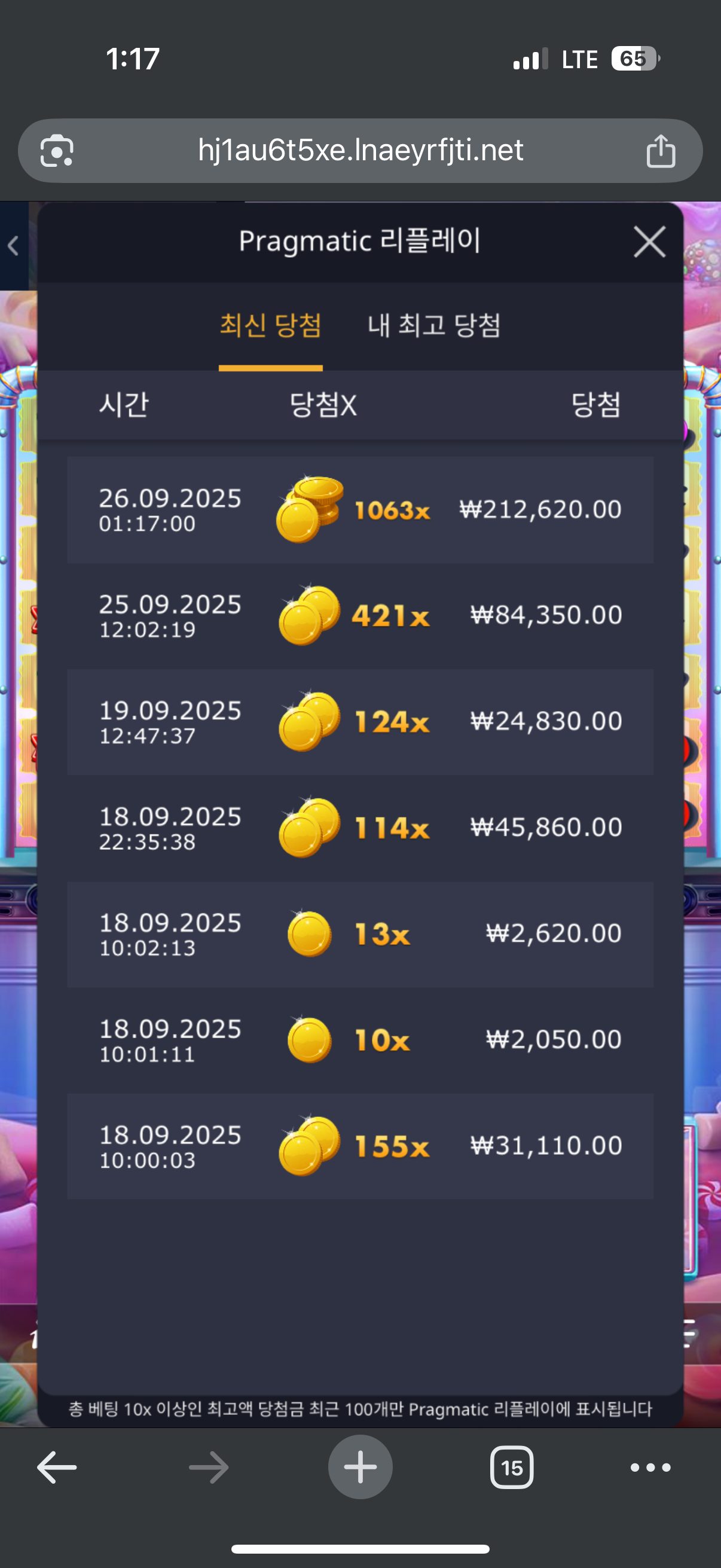The image size is (721, 1568).
Task: Go back to the previous page
Action: tap(57, 1468)
